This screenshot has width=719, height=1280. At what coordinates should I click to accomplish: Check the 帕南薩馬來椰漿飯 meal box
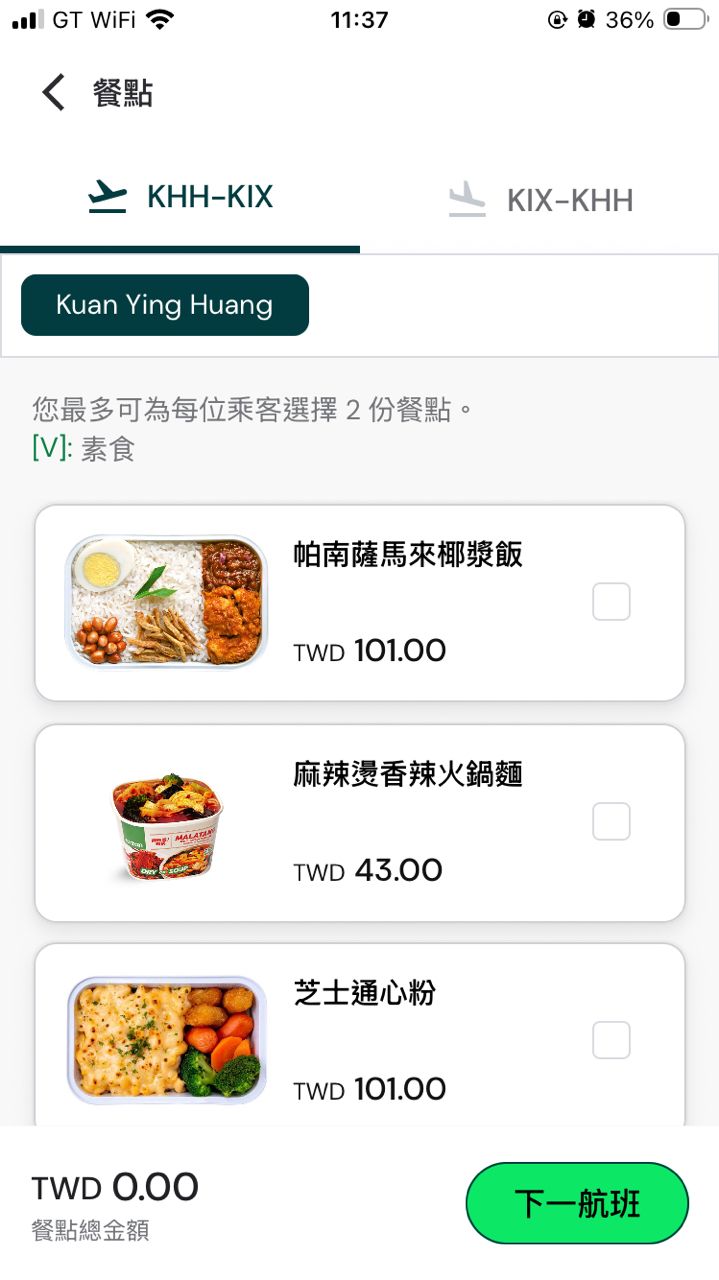611,602
